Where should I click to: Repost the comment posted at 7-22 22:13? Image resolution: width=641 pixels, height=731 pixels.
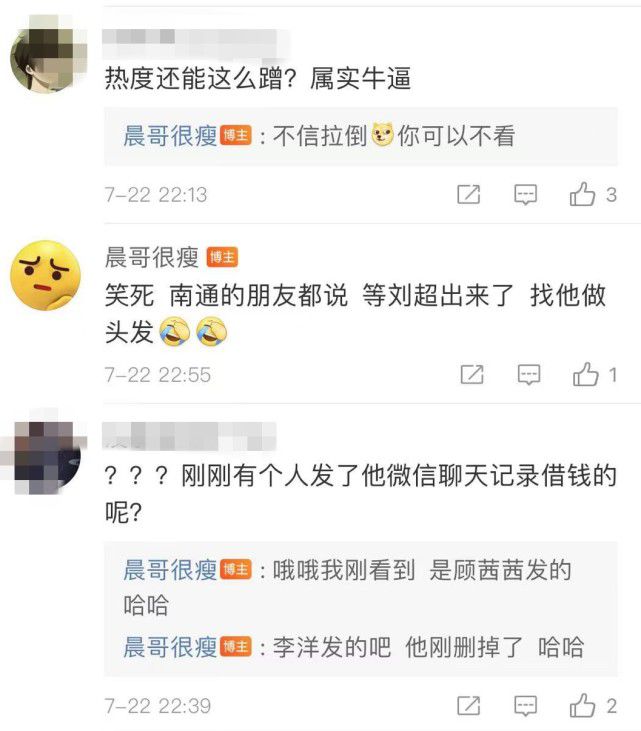[469, 195]
